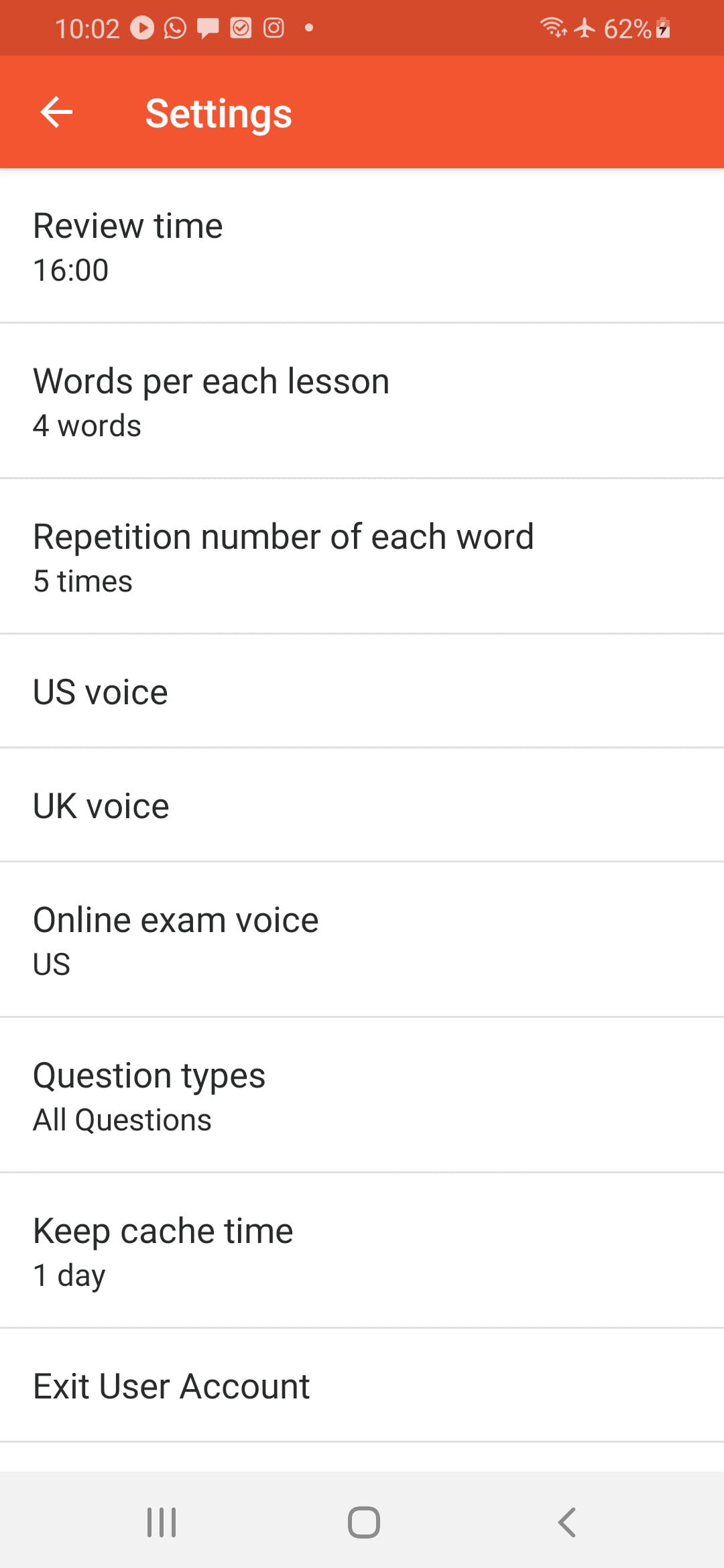Image resolution: width=724 pixels, height=1568 pixels.
Task: Open recent apps from navigation bar
Action: pos(162,1522)
